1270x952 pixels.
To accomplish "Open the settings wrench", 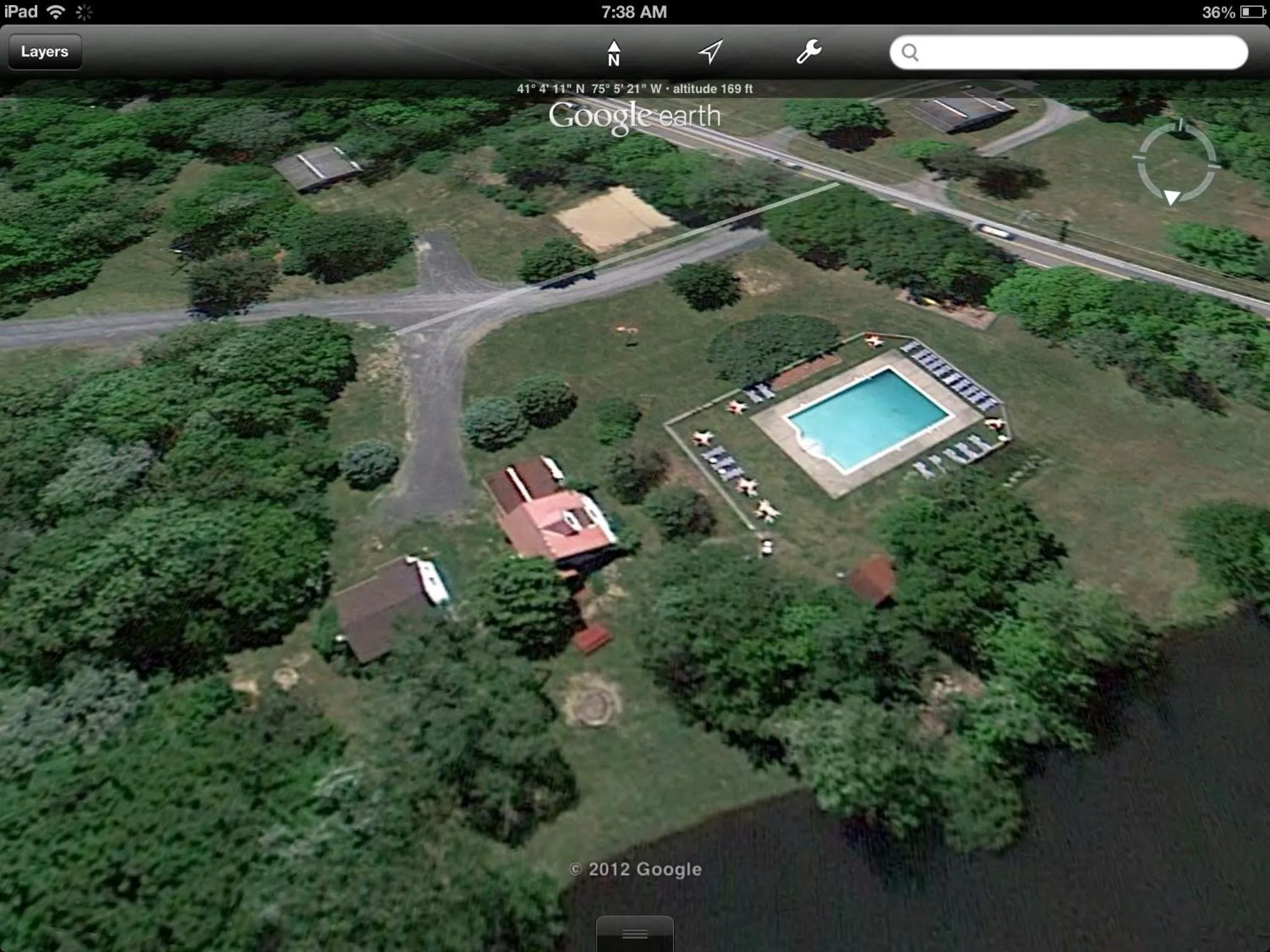I will [809, 52].
